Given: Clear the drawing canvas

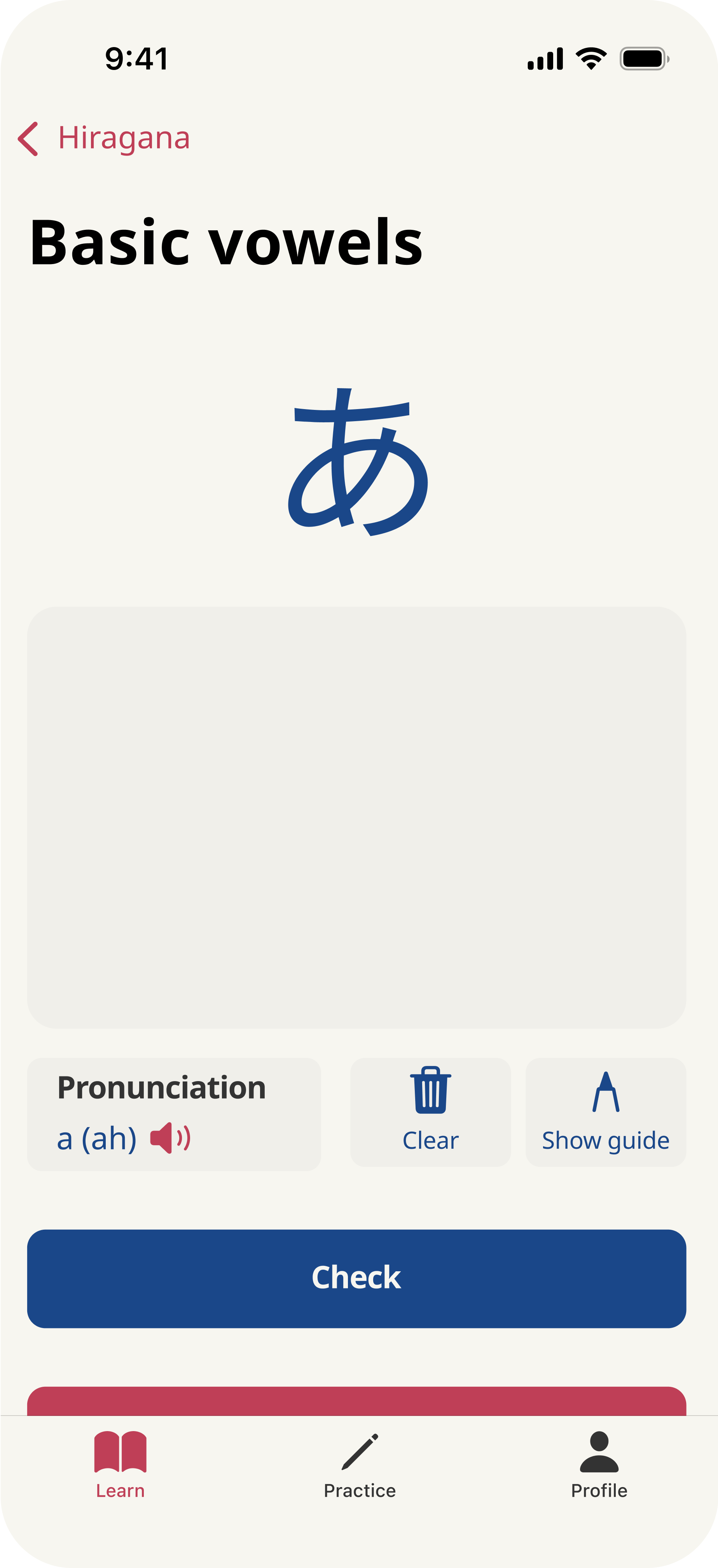Looking at the screenshot, I should (430, 1112).
